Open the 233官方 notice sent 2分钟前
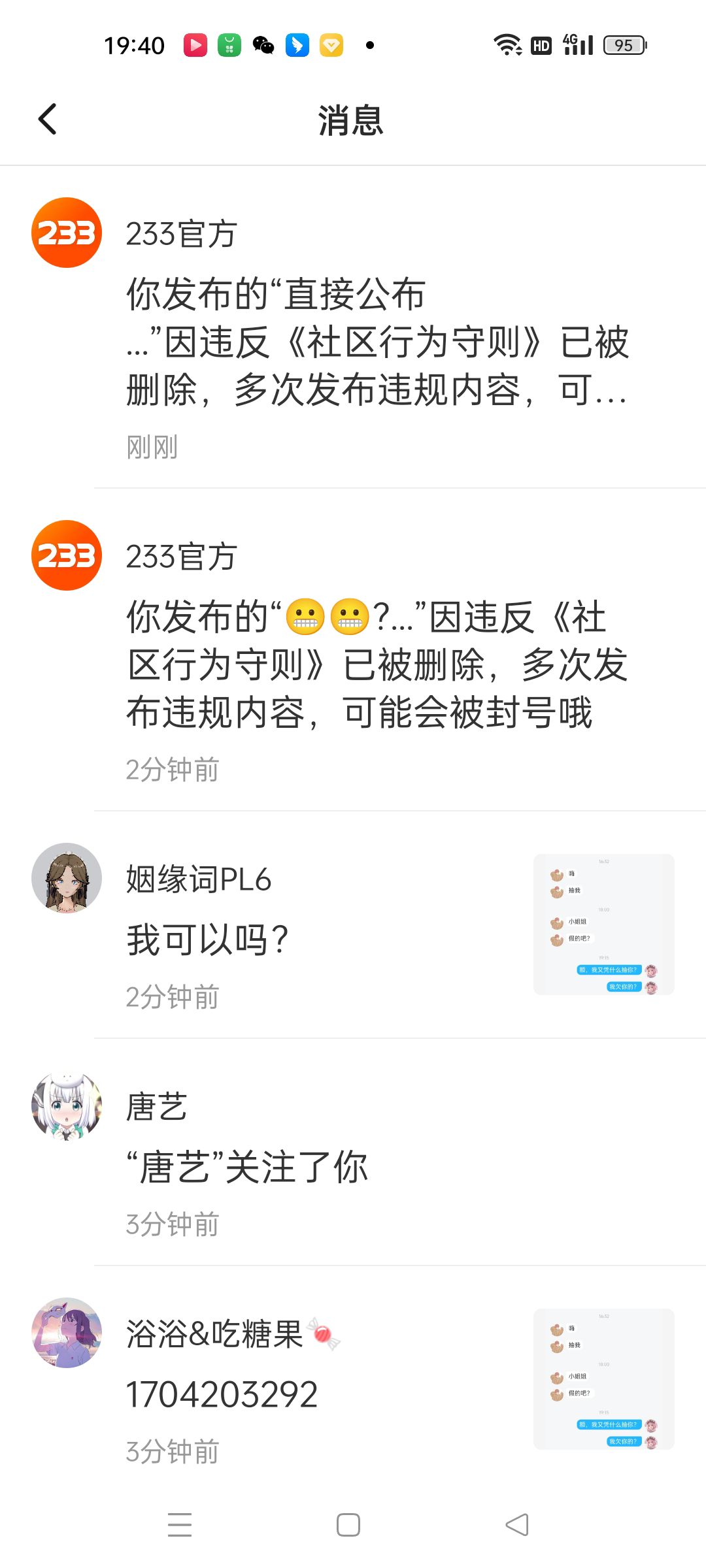This screenshot has height=1568, width=706. [x=353, y=650]
